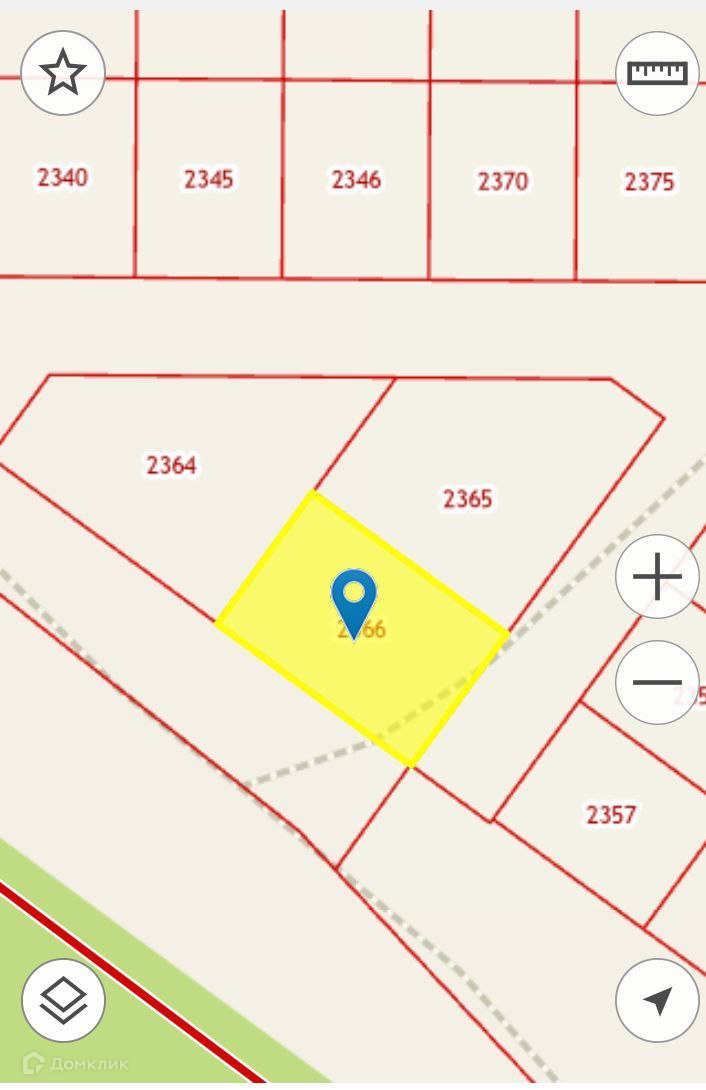Zoom in with the plus button
706x1090 pixels.
click(x=657, y=576)
